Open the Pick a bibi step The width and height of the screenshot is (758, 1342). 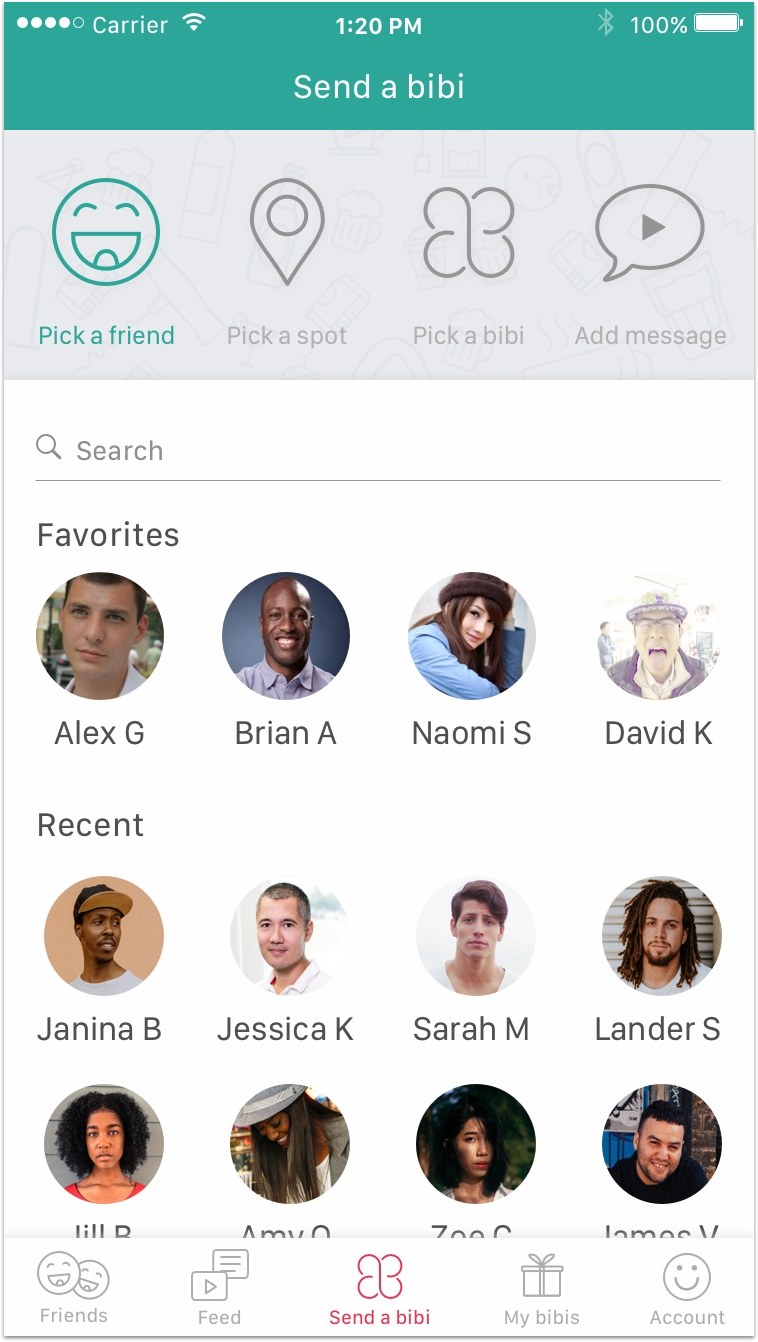coord(468,262)
